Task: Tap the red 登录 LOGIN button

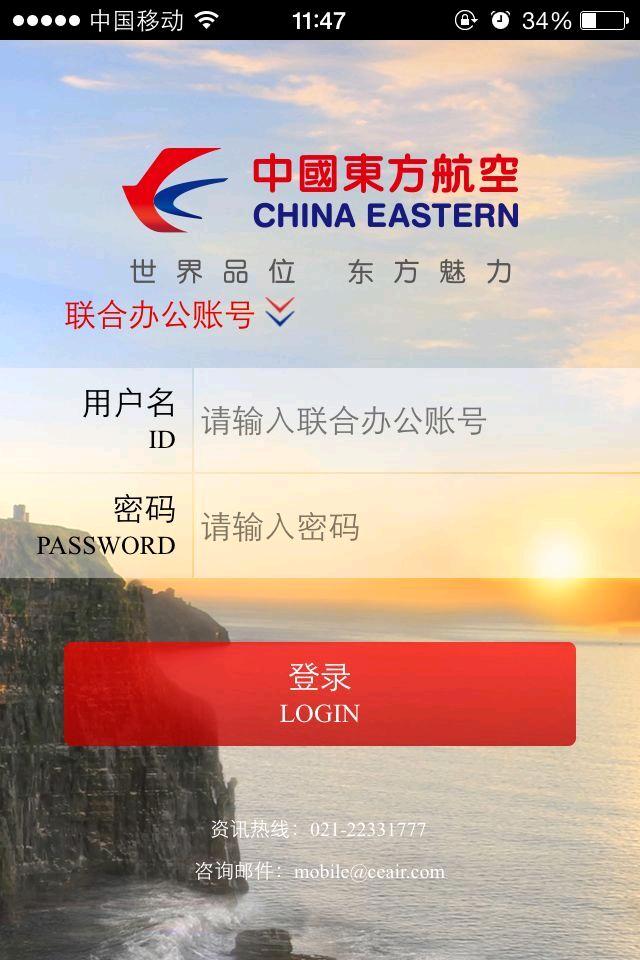Action: pyautogui.click(x=320, y=694)
